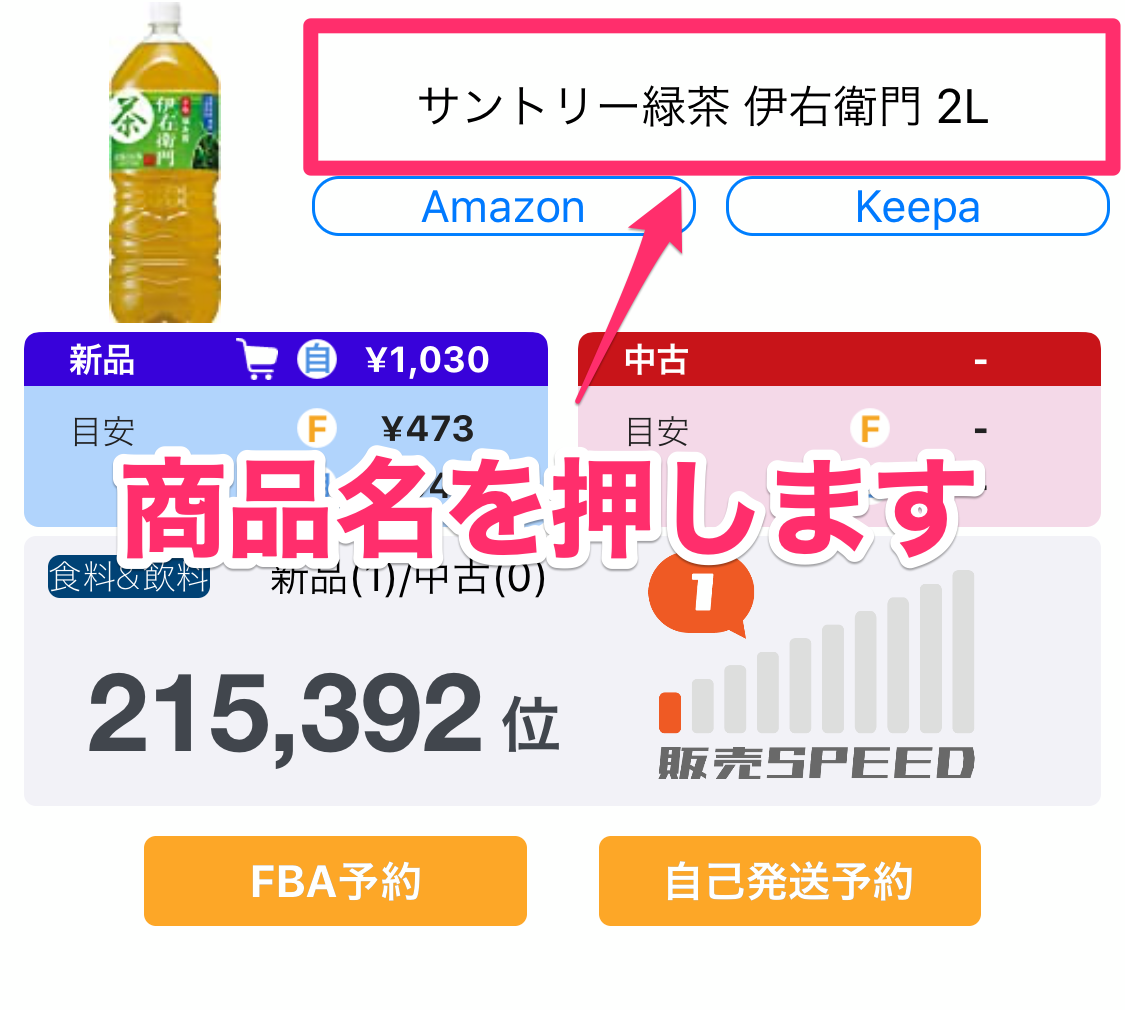
Task: Open the 新品 price panel
Action: pyautogui.click(x=285, y=360)
